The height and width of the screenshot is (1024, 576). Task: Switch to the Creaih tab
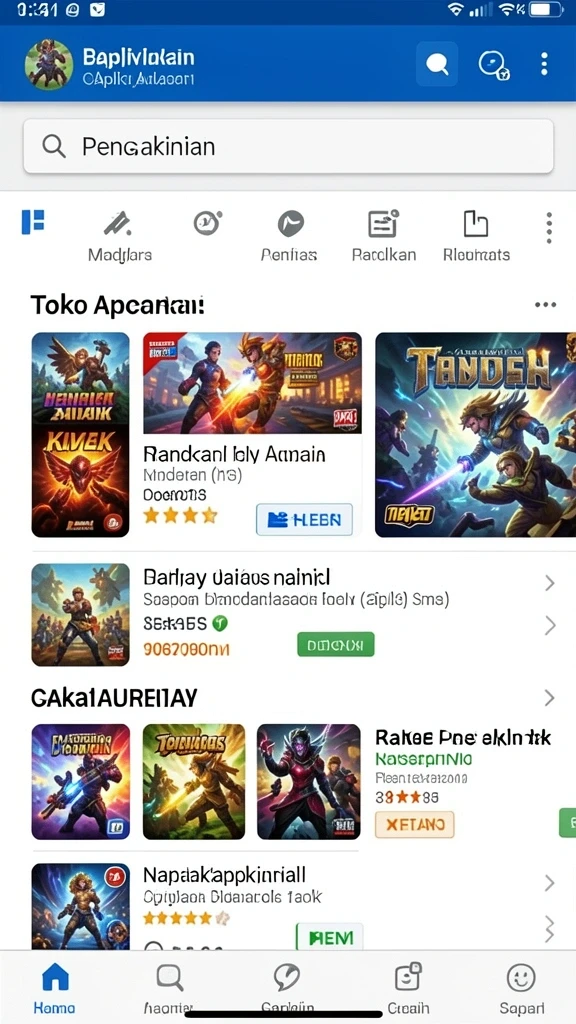pyautogui.click(x=409, y=988)
